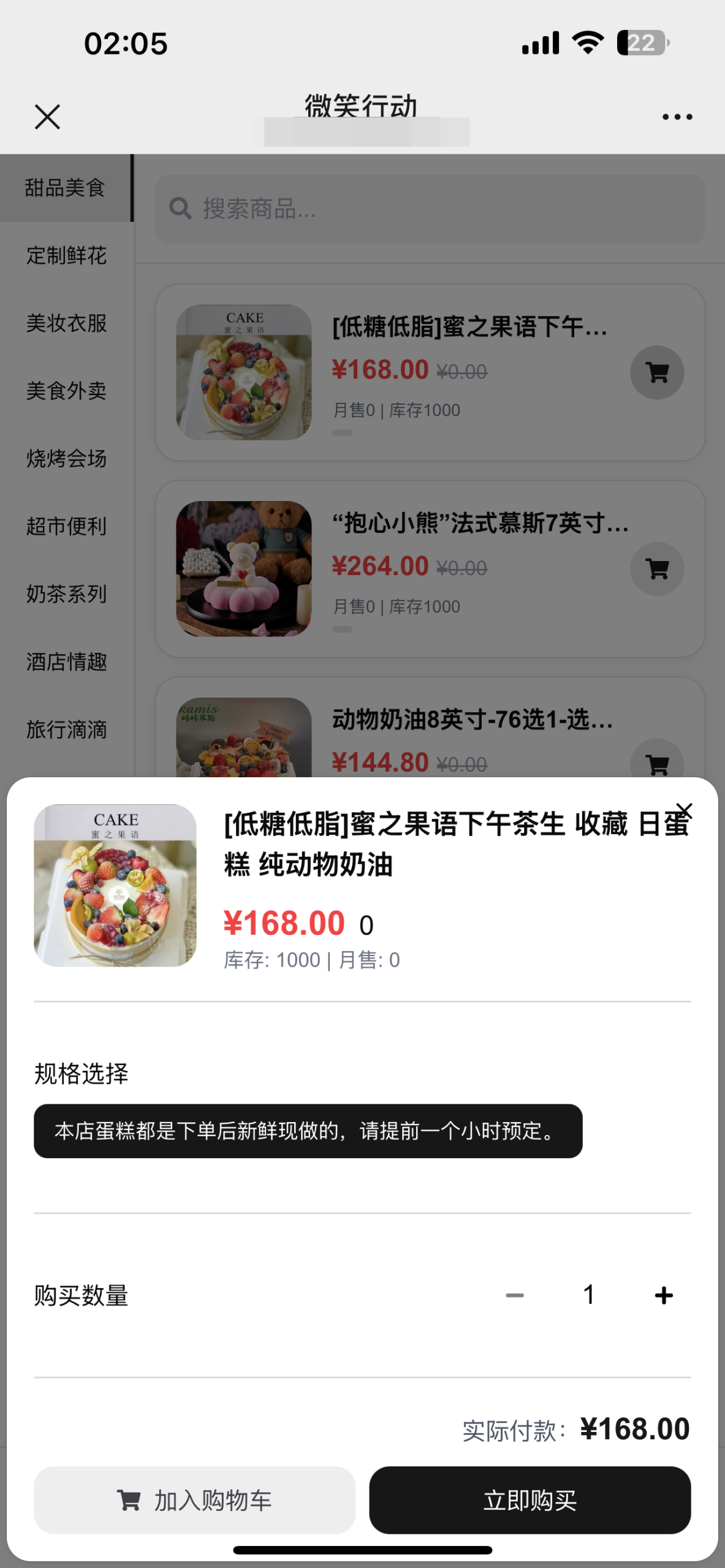
Task: Dismiss the product spec popup
Action: (x=684, y=811)
